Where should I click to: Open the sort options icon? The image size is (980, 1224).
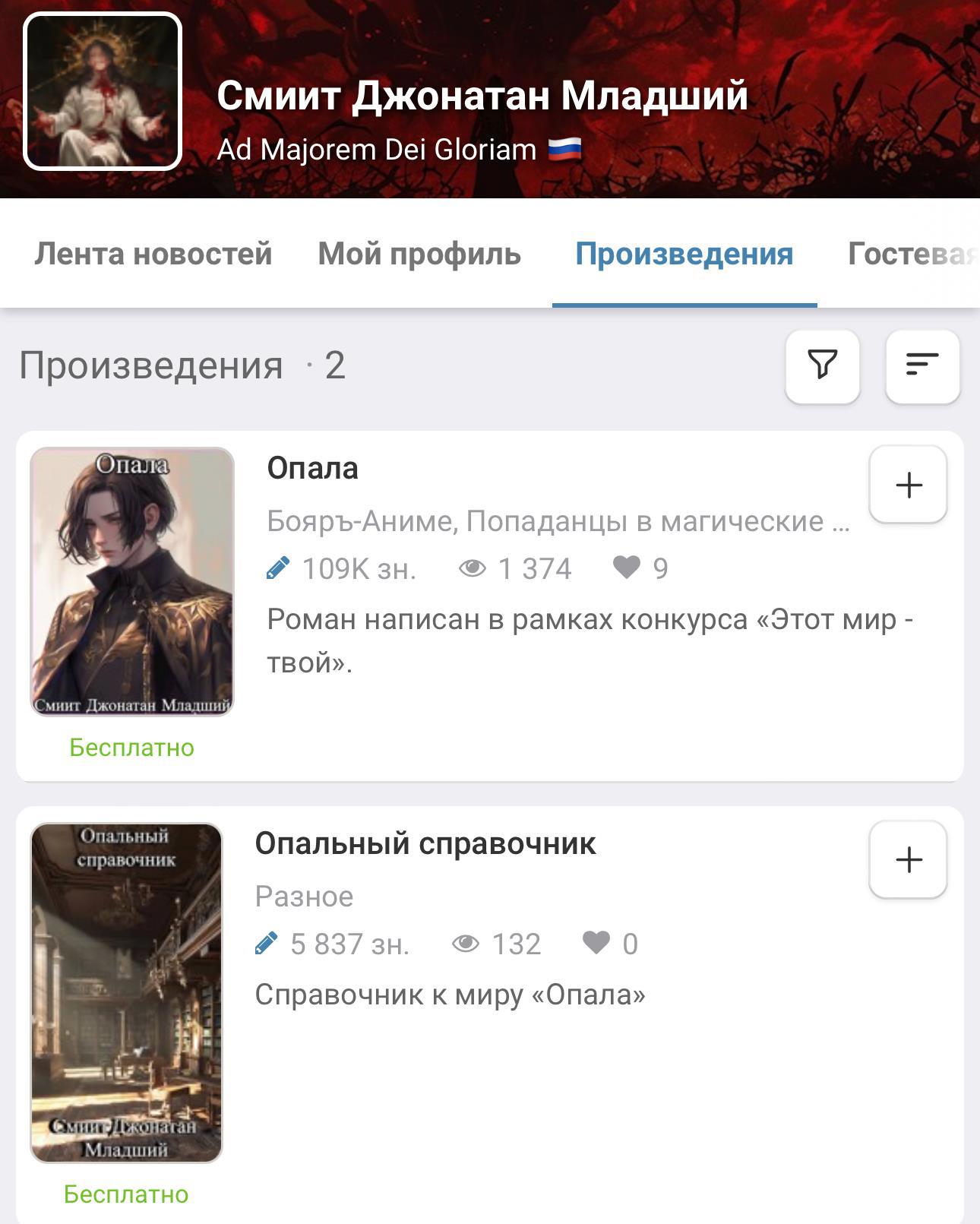pos(922,365)
